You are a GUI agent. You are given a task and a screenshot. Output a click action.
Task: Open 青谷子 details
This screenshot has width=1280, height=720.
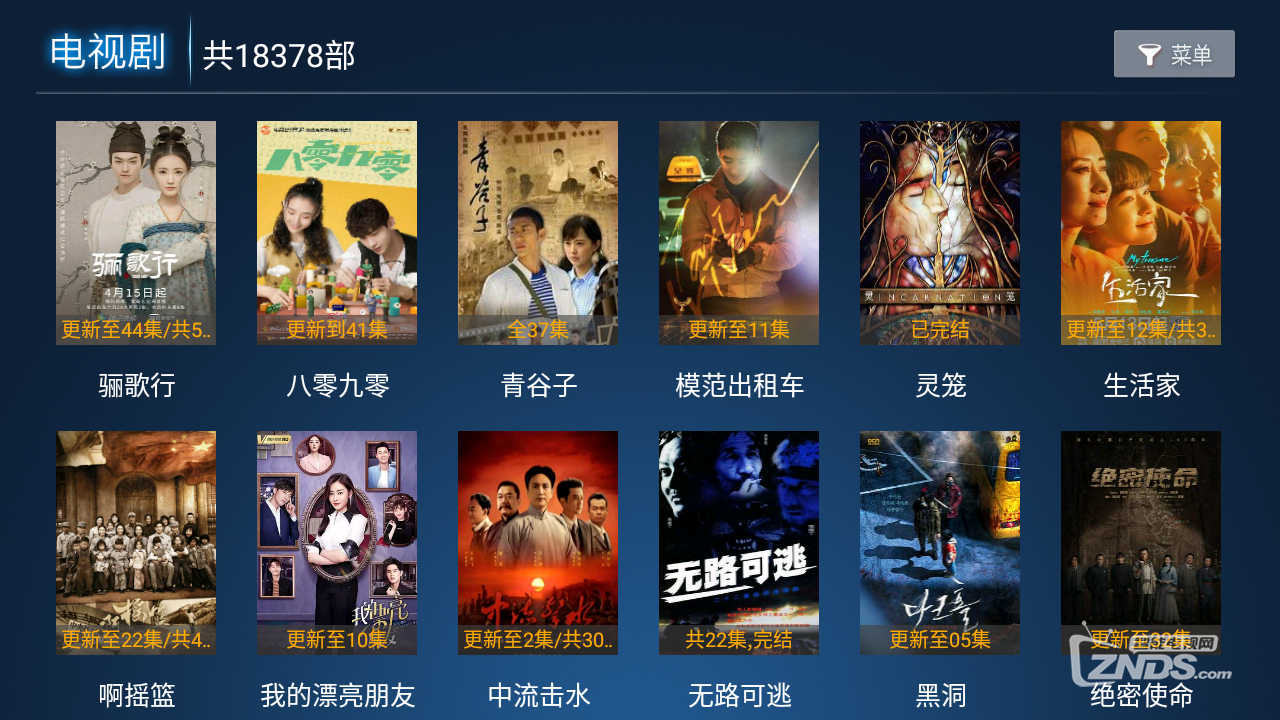click(x=538, y=233)
